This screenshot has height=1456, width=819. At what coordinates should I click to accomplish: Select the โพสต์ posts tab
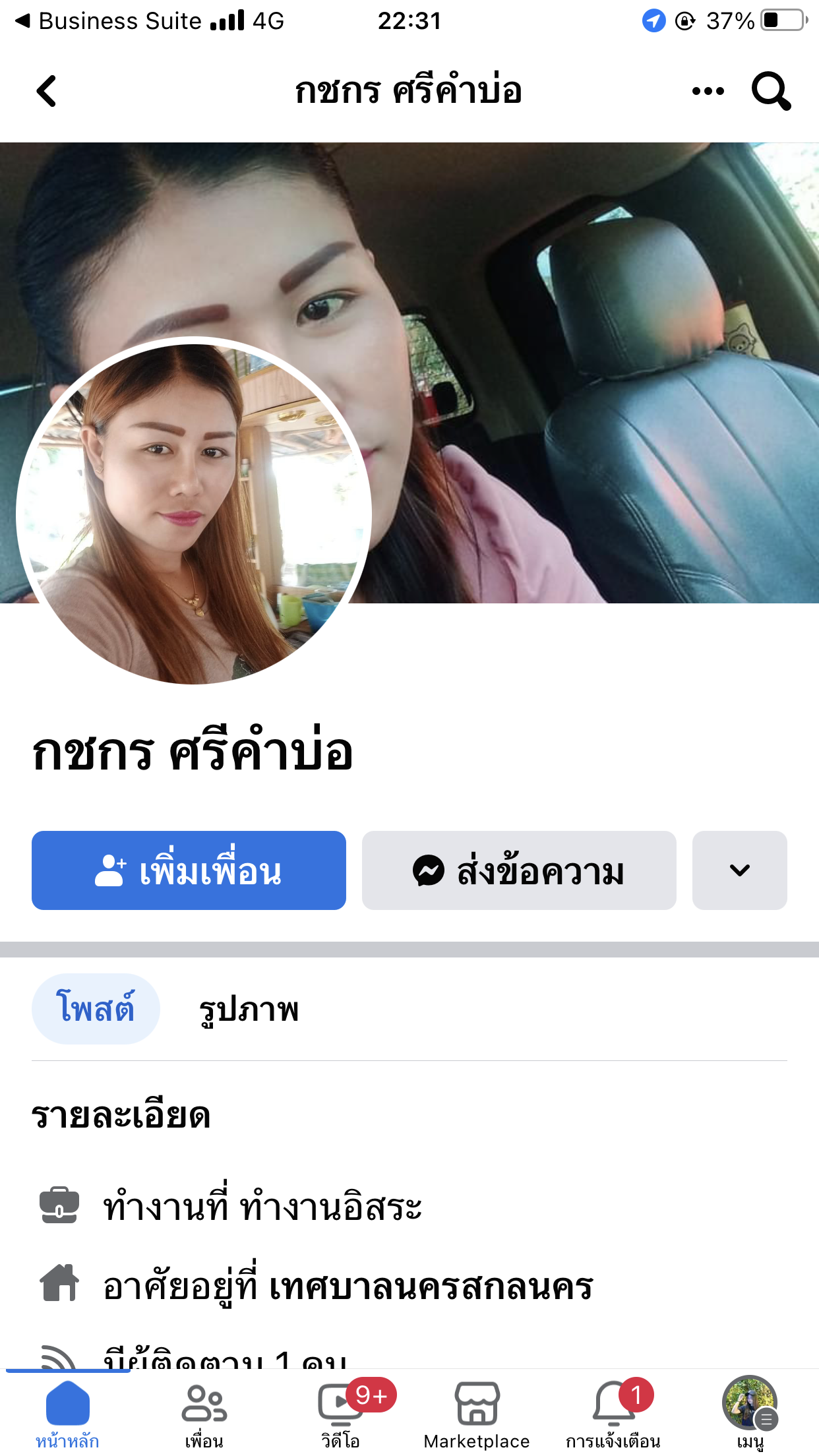coord(96,1009)
